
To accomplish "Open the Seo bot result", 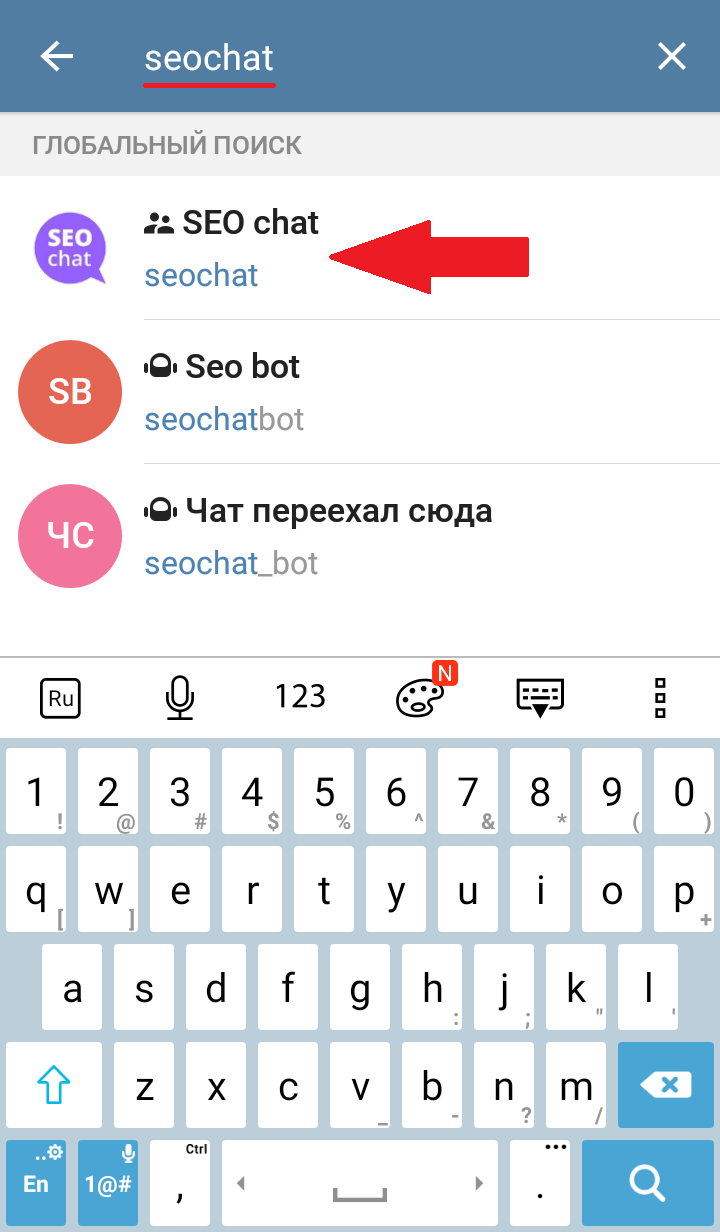I will [360, 392].
